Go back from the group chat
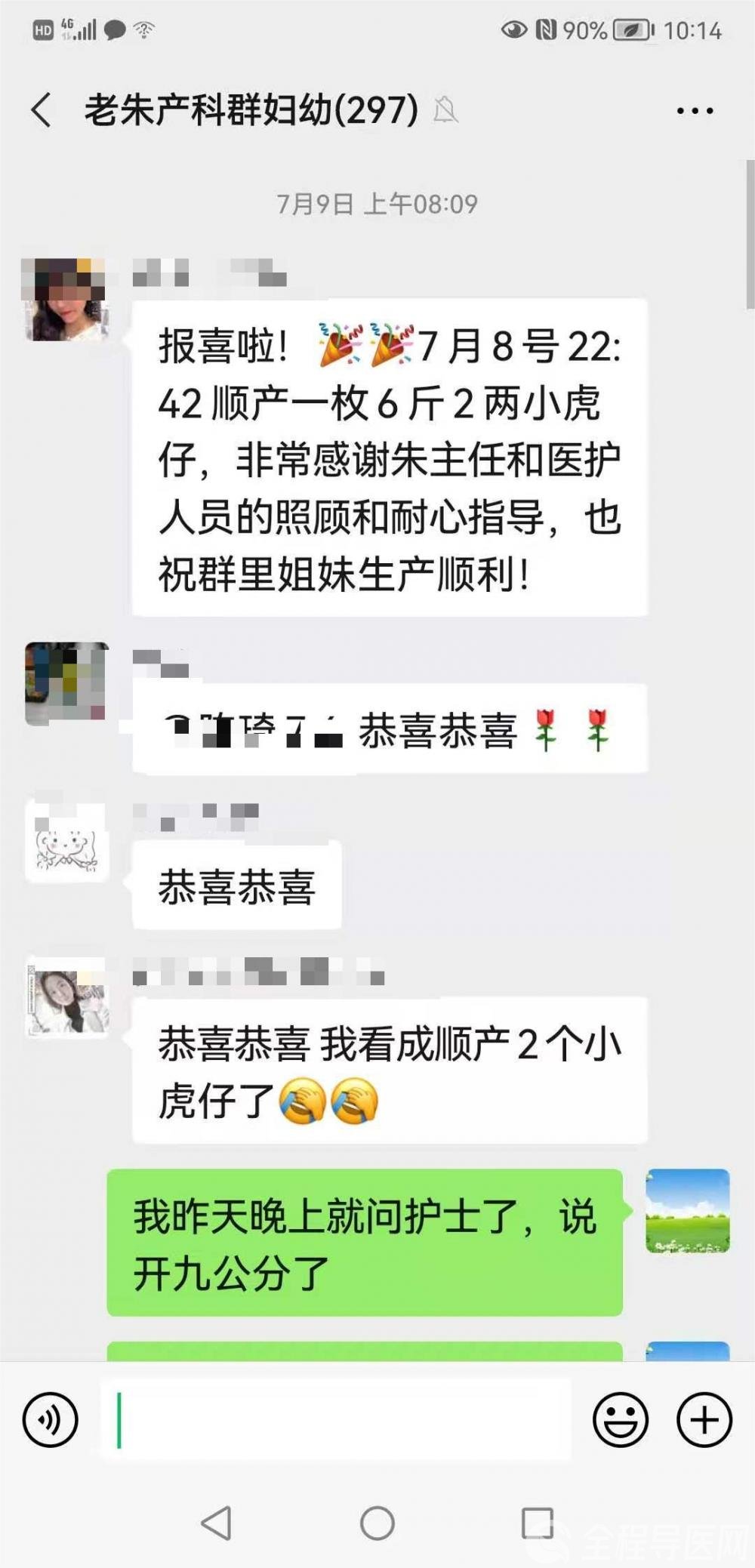The width and height of the screenshot is (755, 1568). point(42,110)
